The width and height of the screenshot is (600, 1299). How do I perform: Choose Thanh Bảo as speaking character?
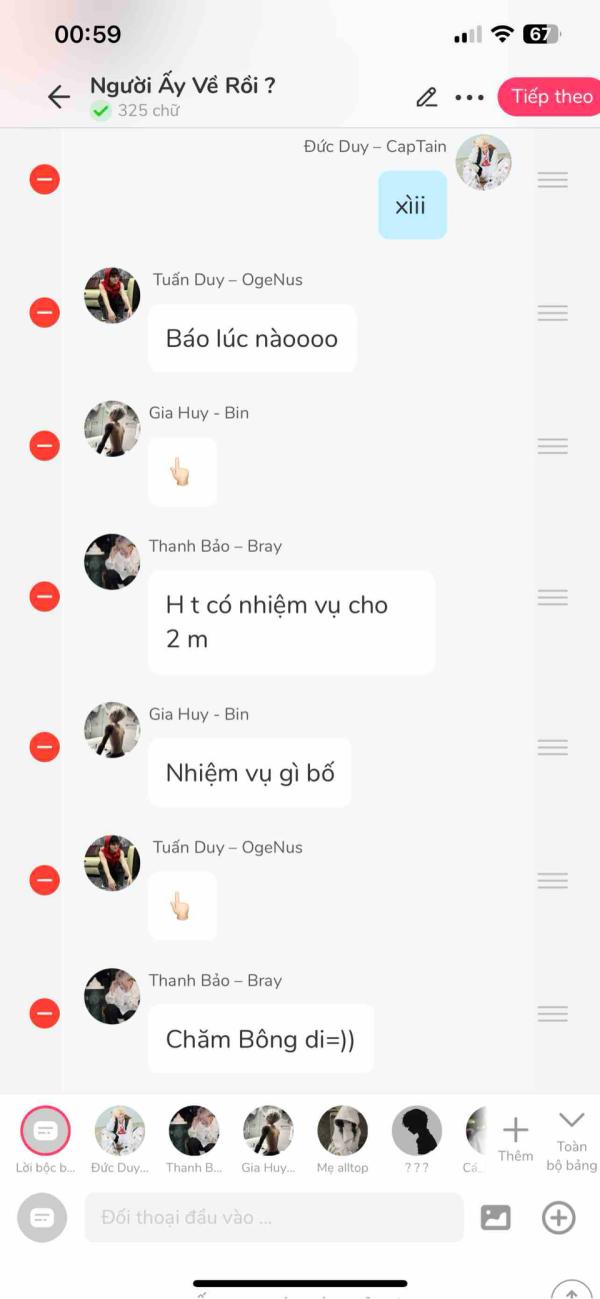[x=194, y=1131]
